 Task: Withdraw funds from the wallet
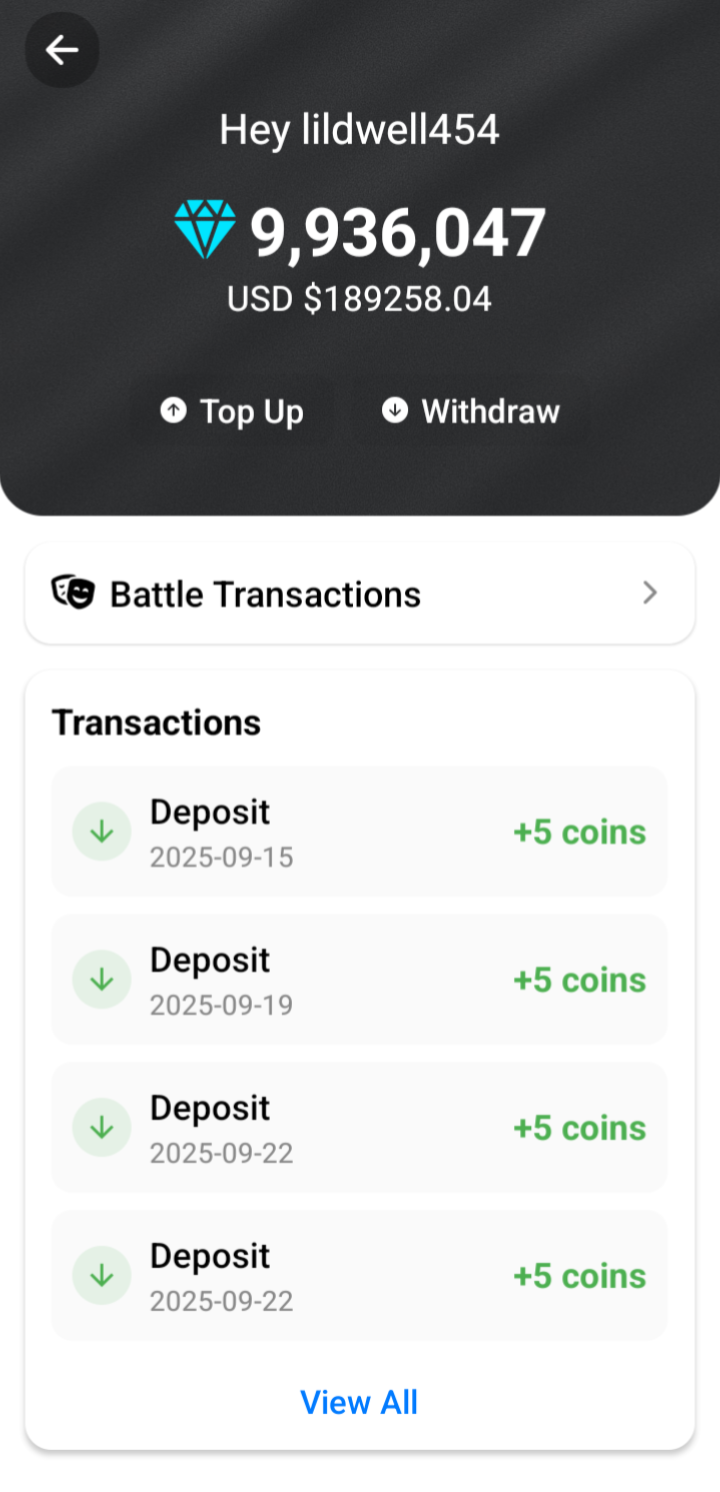(x=471, y=411)
